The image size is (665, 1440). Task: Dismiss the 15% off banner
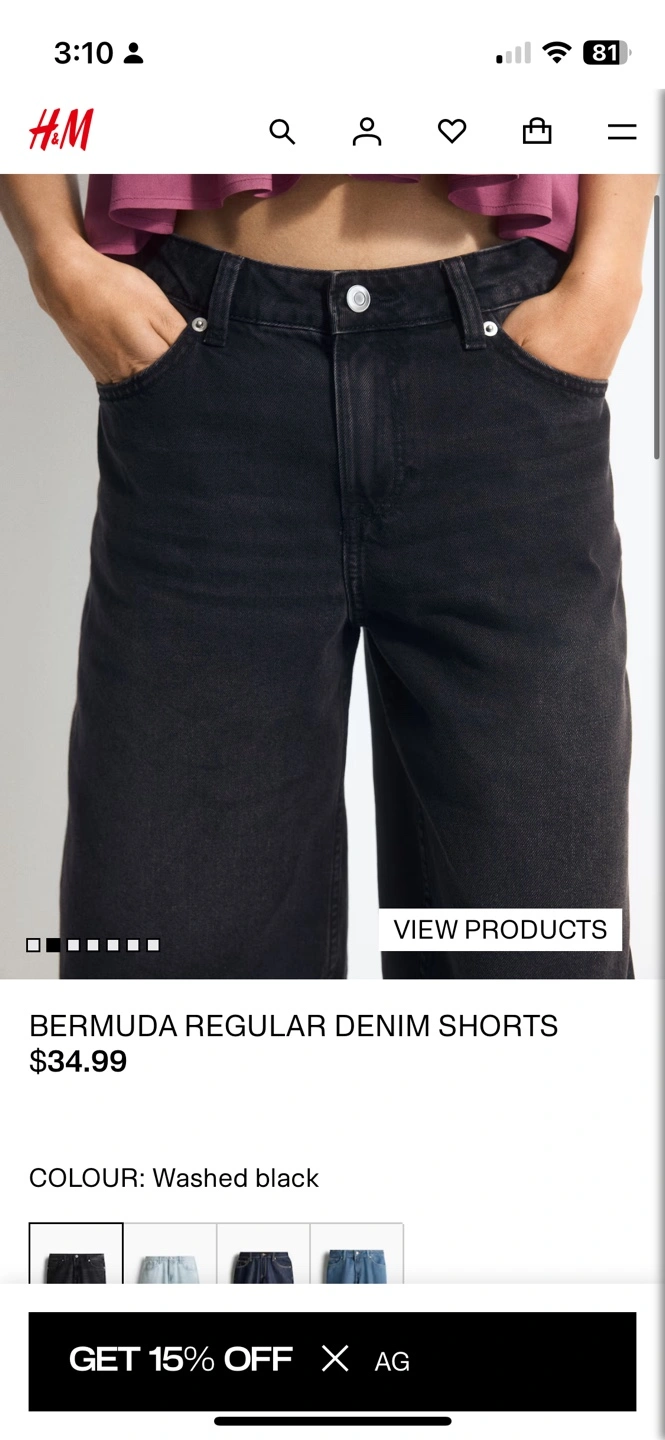coord(335,1358)
